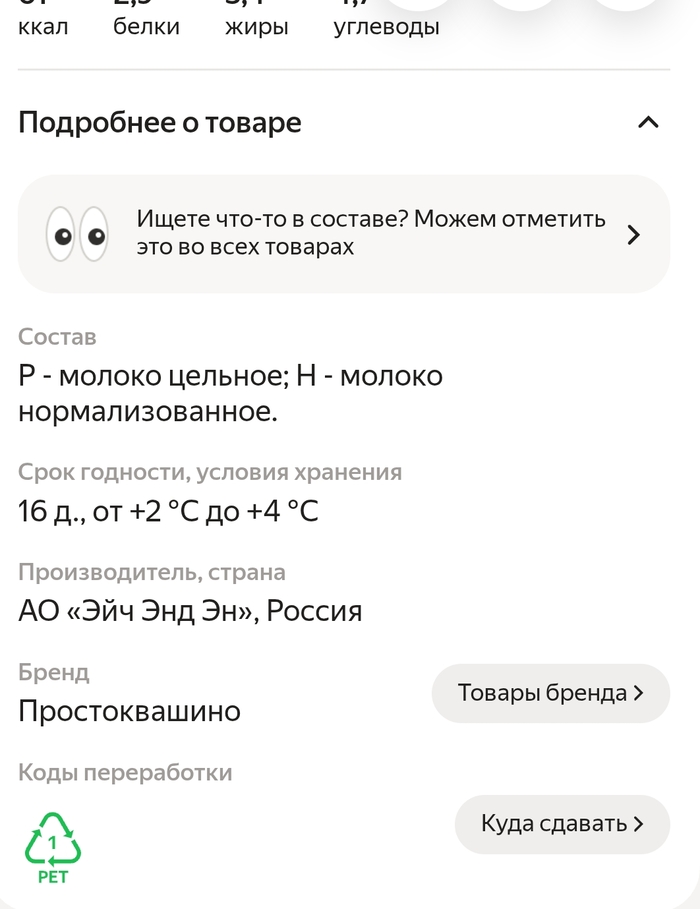Open «Товары бренда» for Простоквашино

pos(550,693)
